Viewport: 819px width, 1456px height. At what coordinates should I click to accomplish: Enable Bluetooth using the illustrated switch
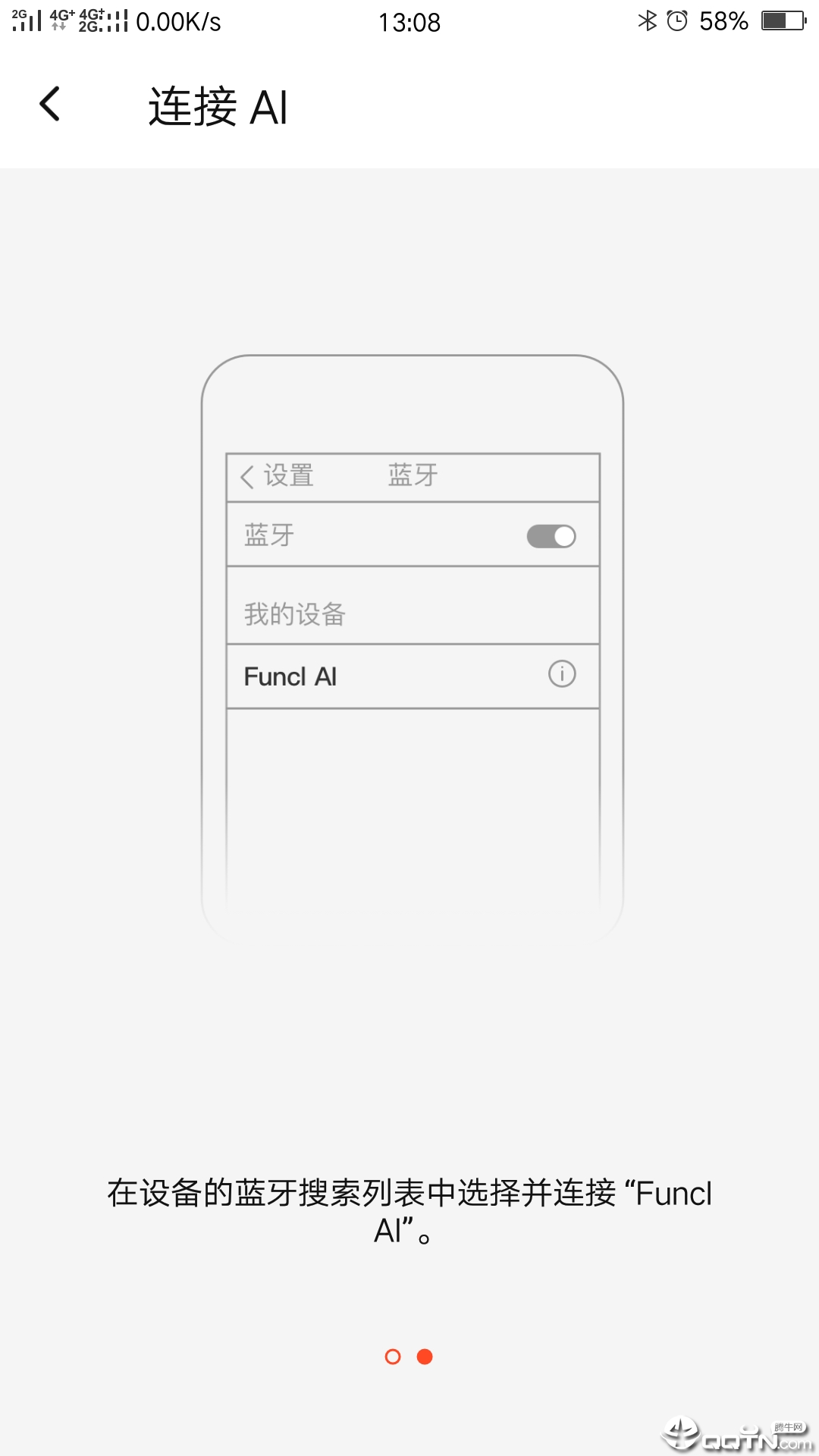pos(551,535)
